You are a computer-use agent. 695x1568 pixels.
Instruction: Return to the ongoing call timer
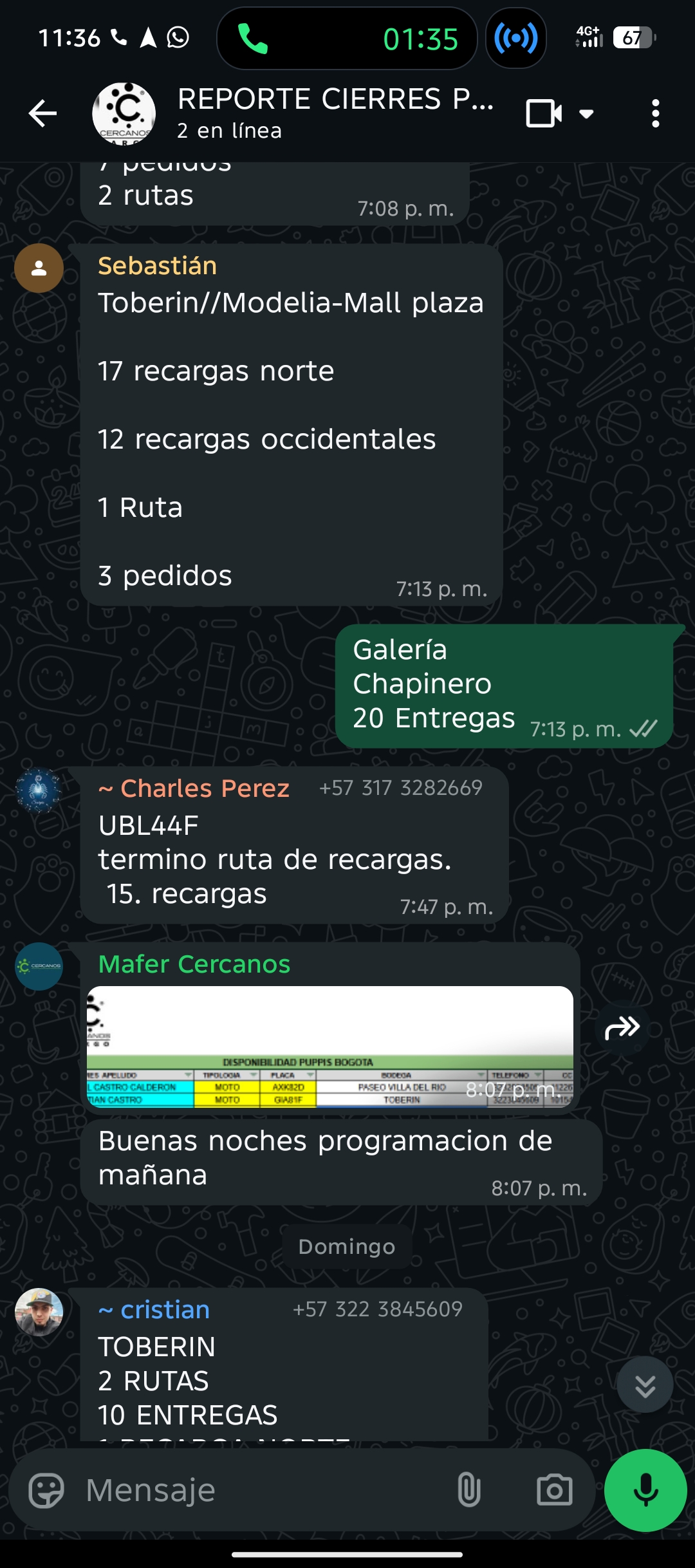coord(347,39)
